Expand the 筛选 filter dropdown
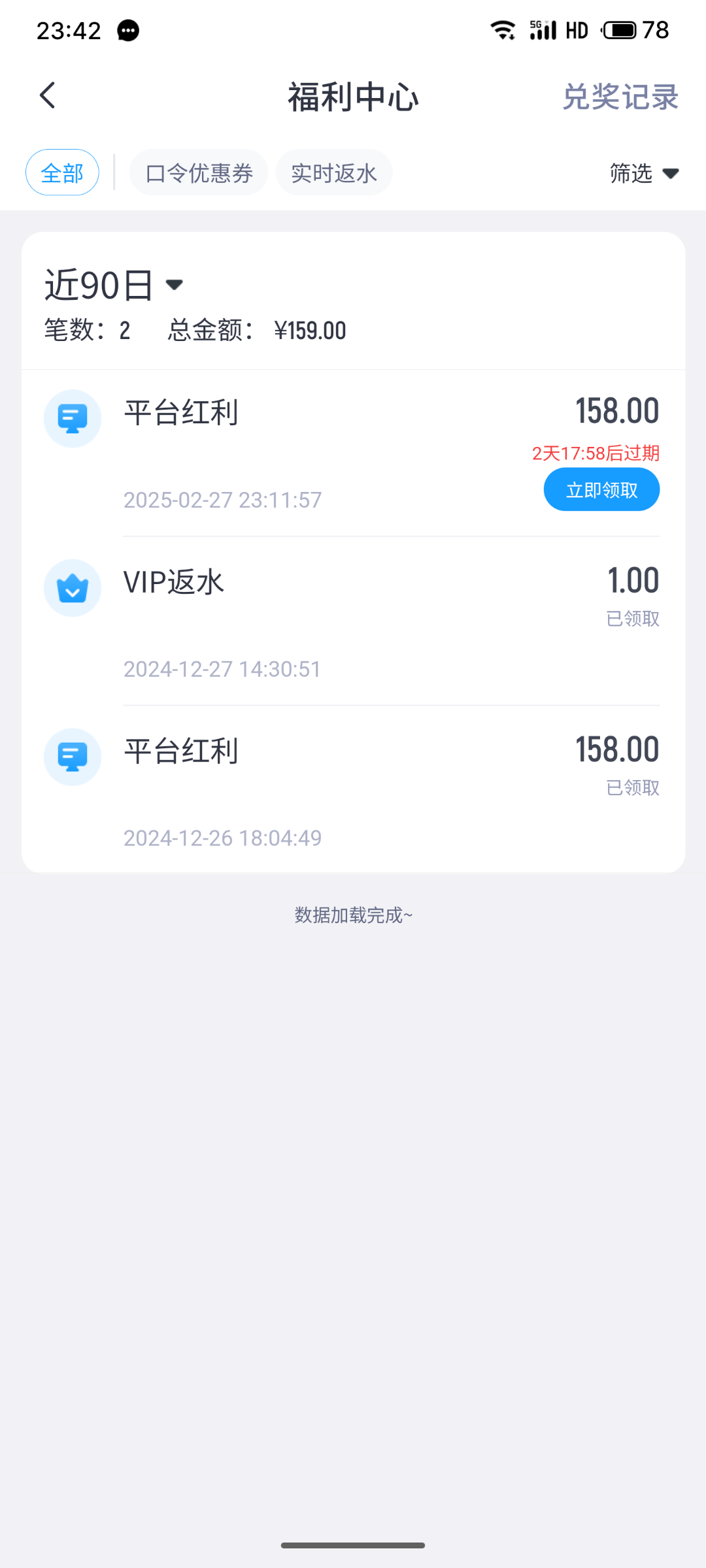The height and width of the screenshot is (1568, 706). pos(643,173)
